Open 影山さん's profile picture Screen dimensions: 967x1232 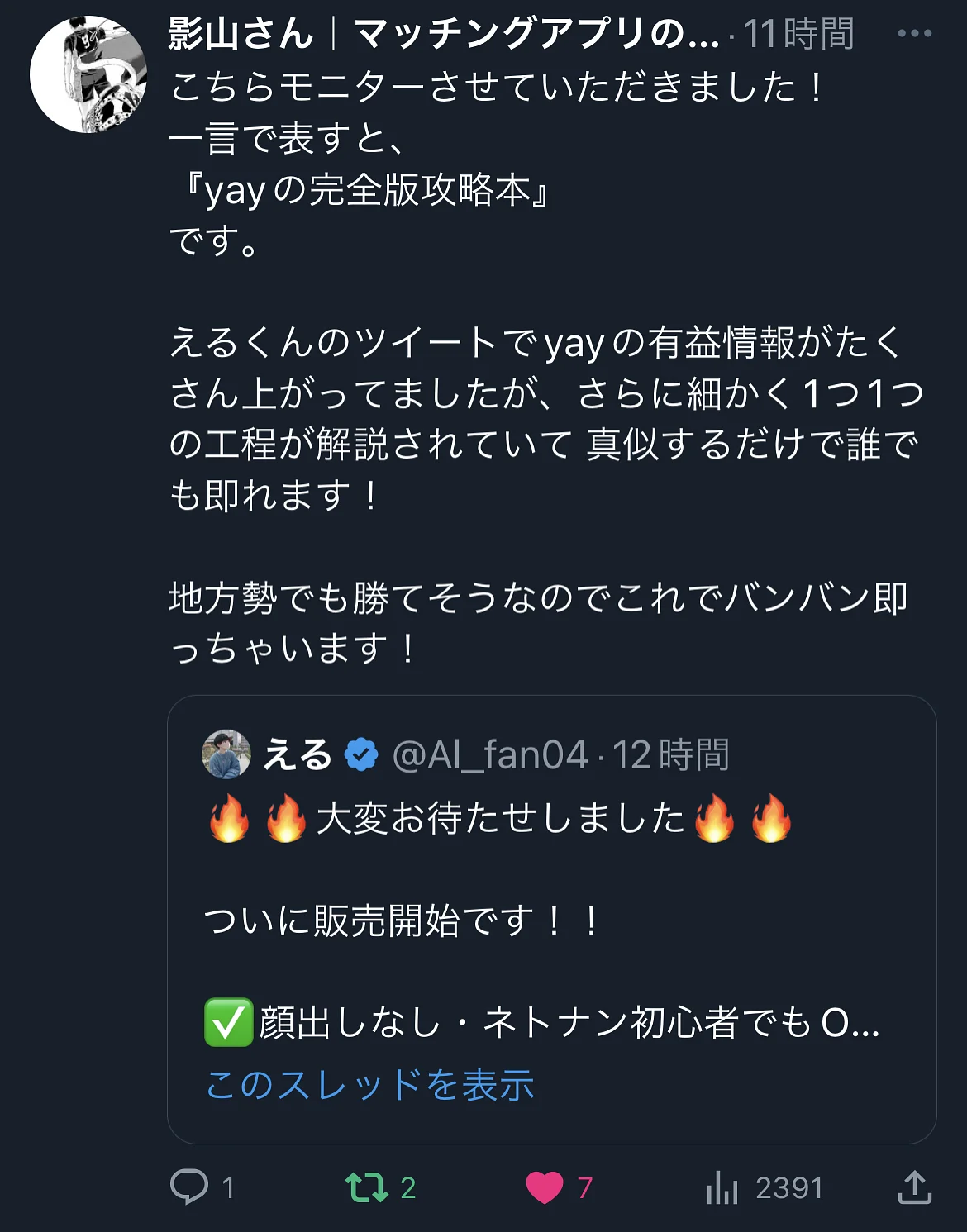88,74
